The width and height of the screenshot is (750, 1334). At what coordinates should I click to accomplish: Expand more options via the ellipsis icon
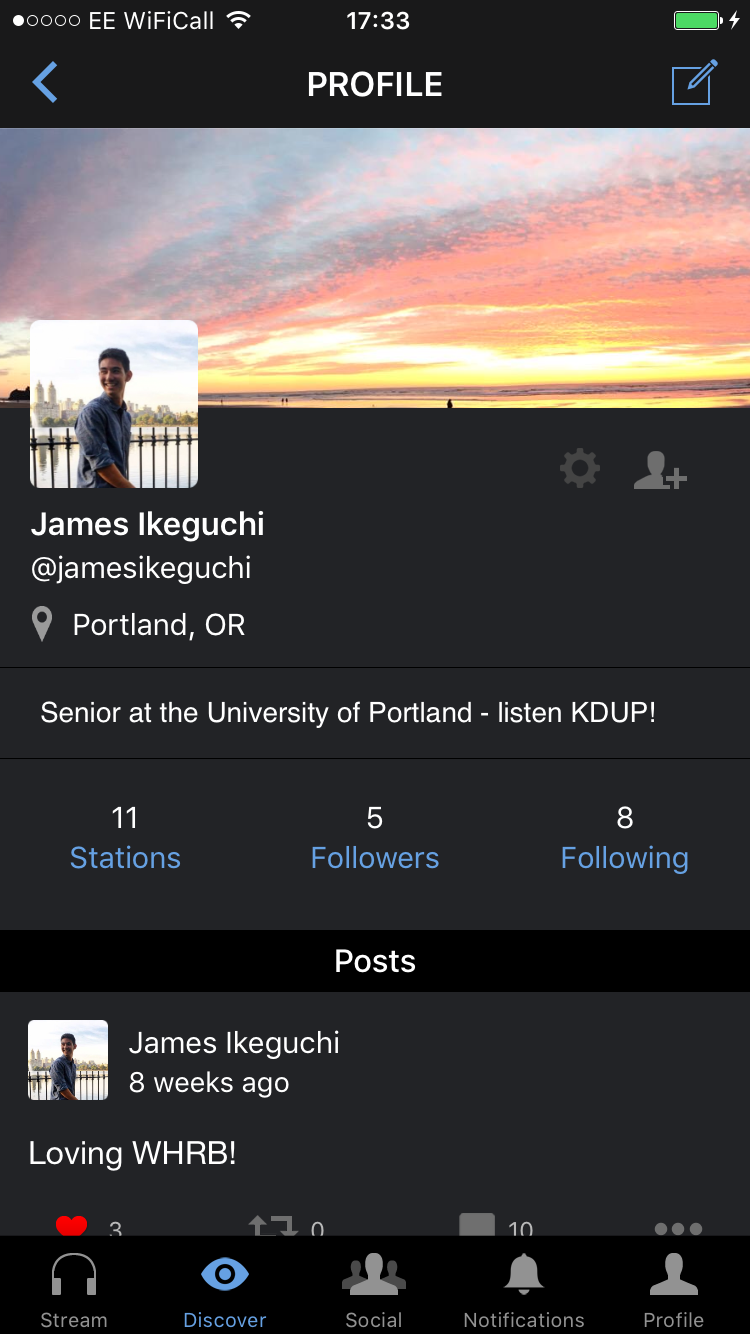pos(678,1228)
